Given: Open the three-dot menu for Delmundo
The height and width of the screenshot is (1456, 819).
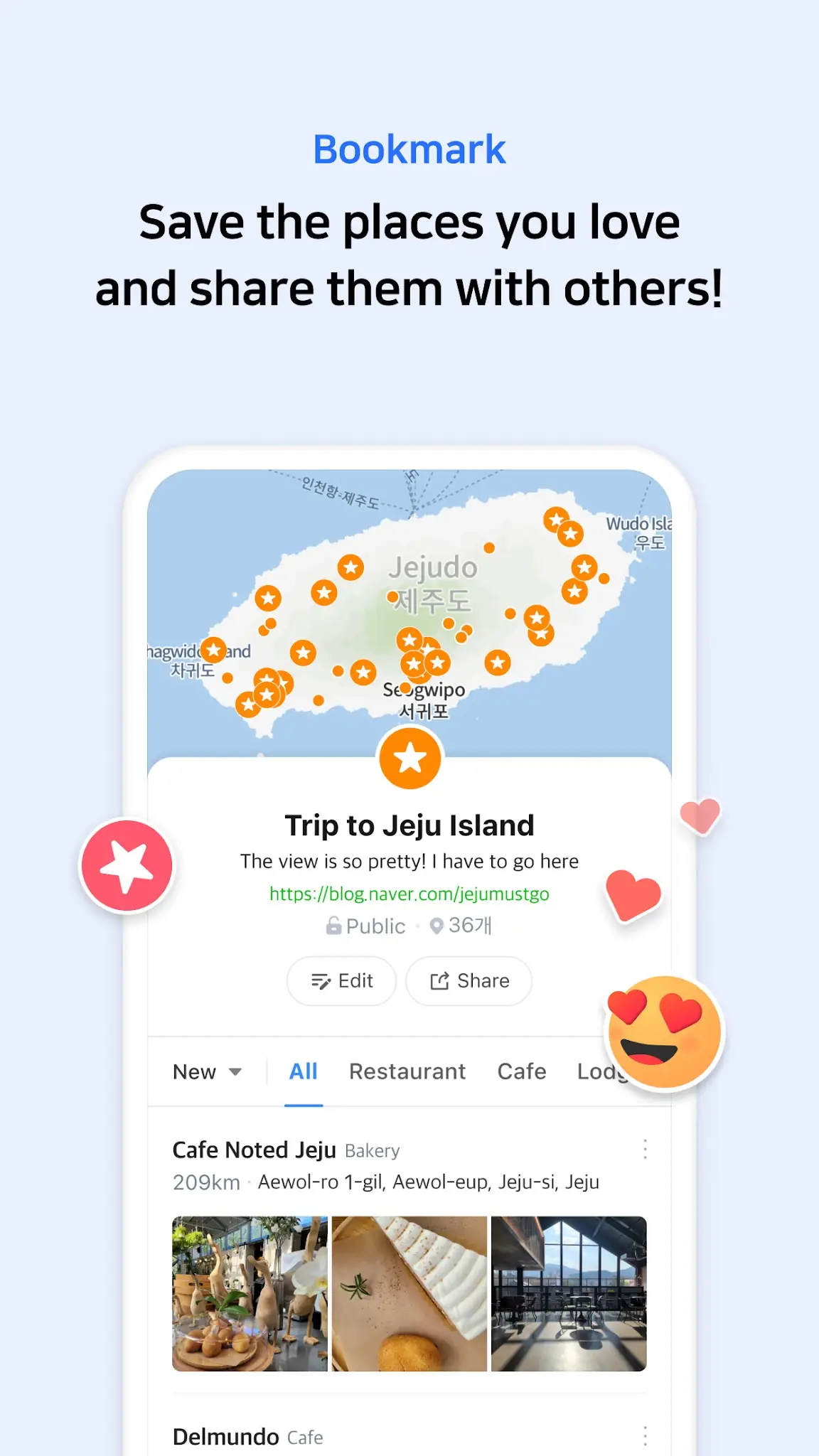Looking at the screenshot, I should tap(645, 1435).
